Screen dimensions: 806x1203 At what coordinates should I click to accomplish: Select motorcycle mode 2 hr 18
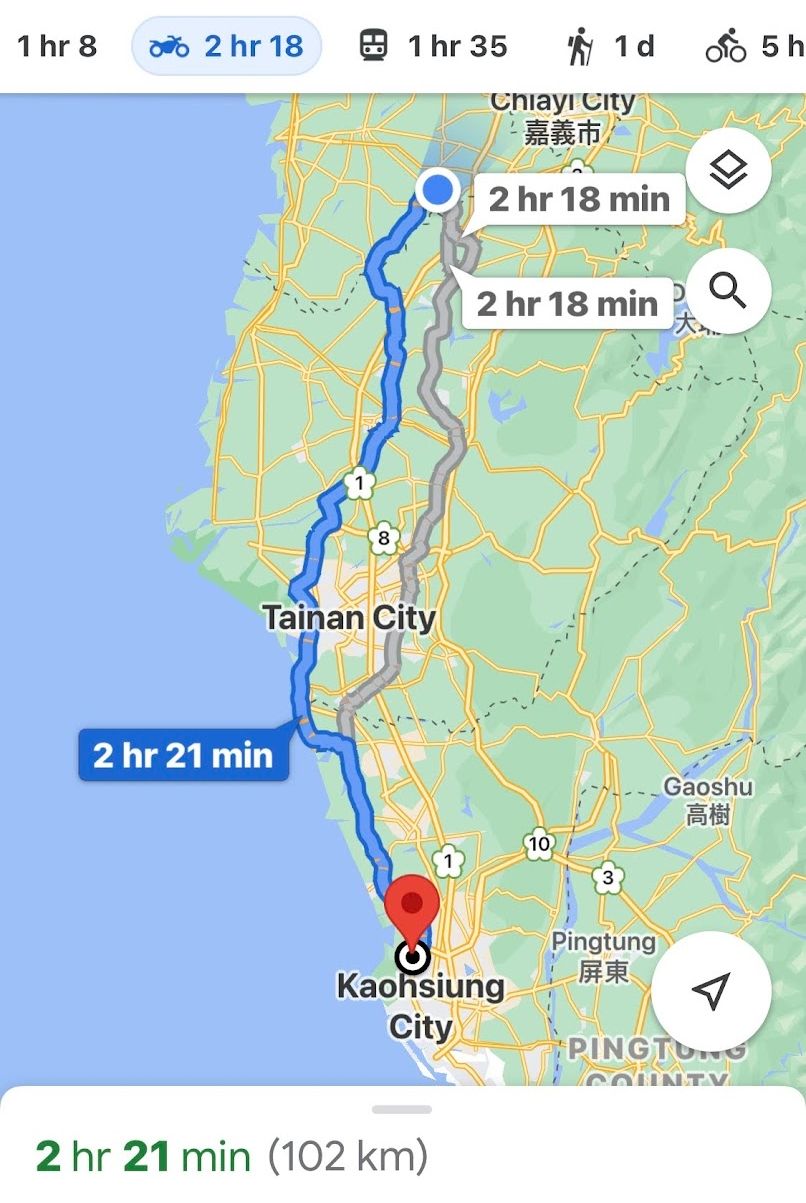coord(227,46)
